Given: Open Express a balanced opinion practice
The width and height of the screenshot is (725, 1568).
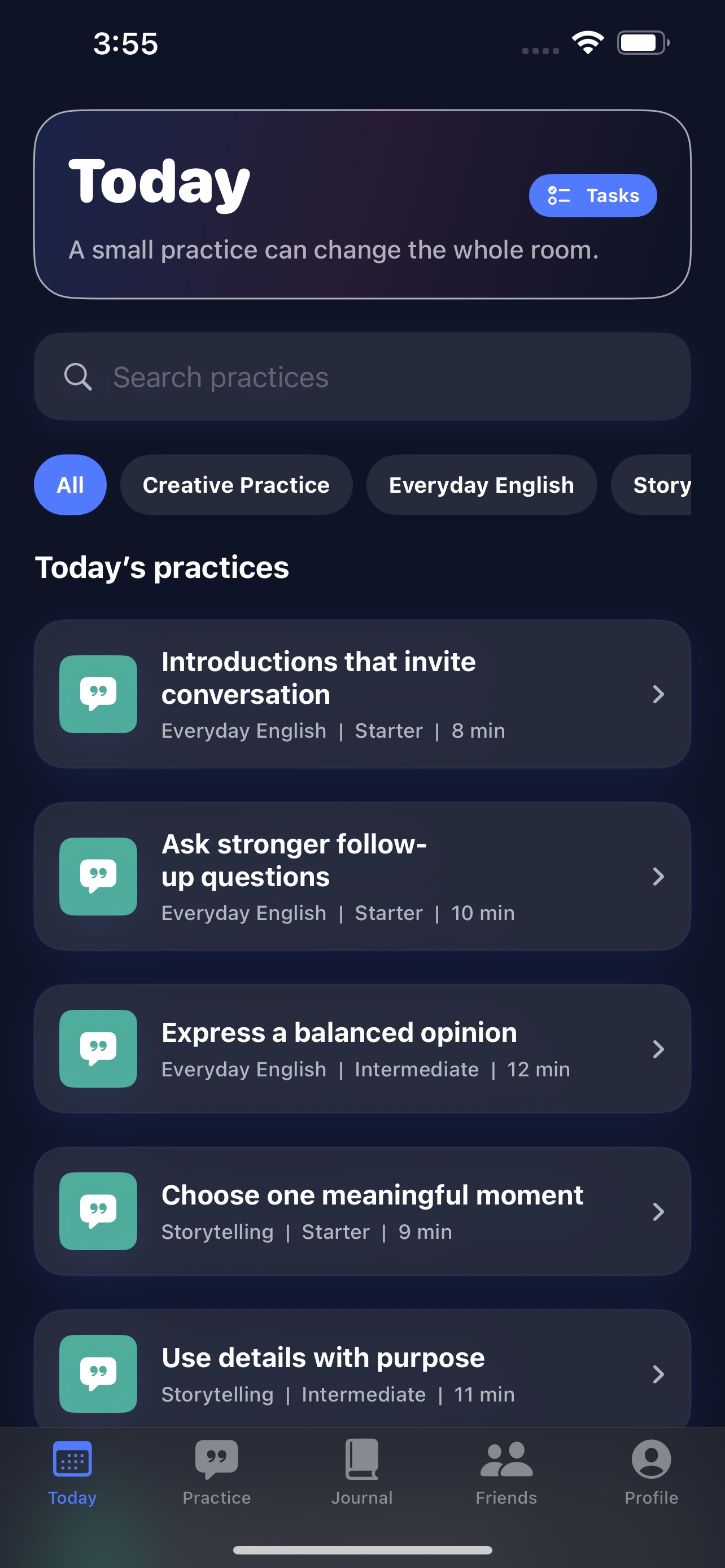Looking at the screenshot, I should pos(362,1049).
